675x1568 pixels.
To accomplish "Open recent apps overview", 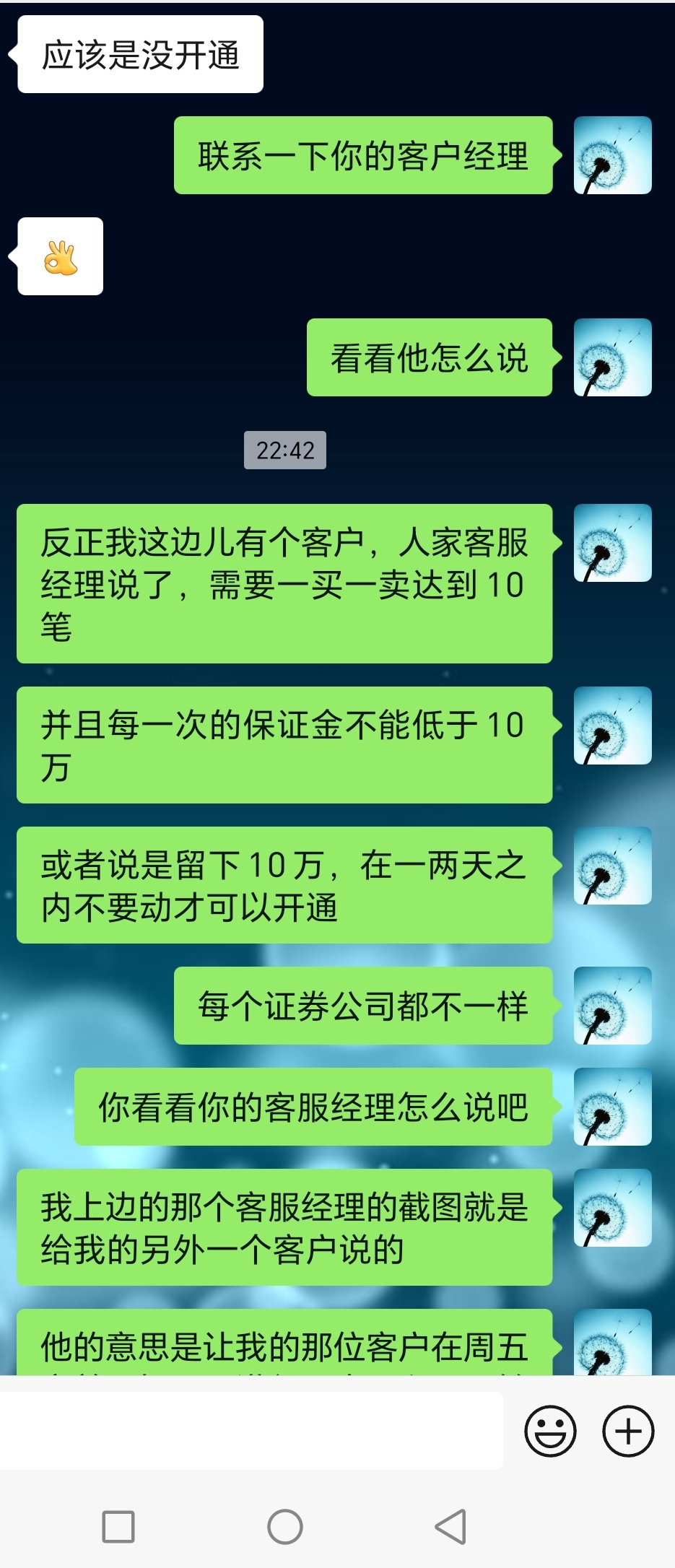I will click(x=118, y=1526).
